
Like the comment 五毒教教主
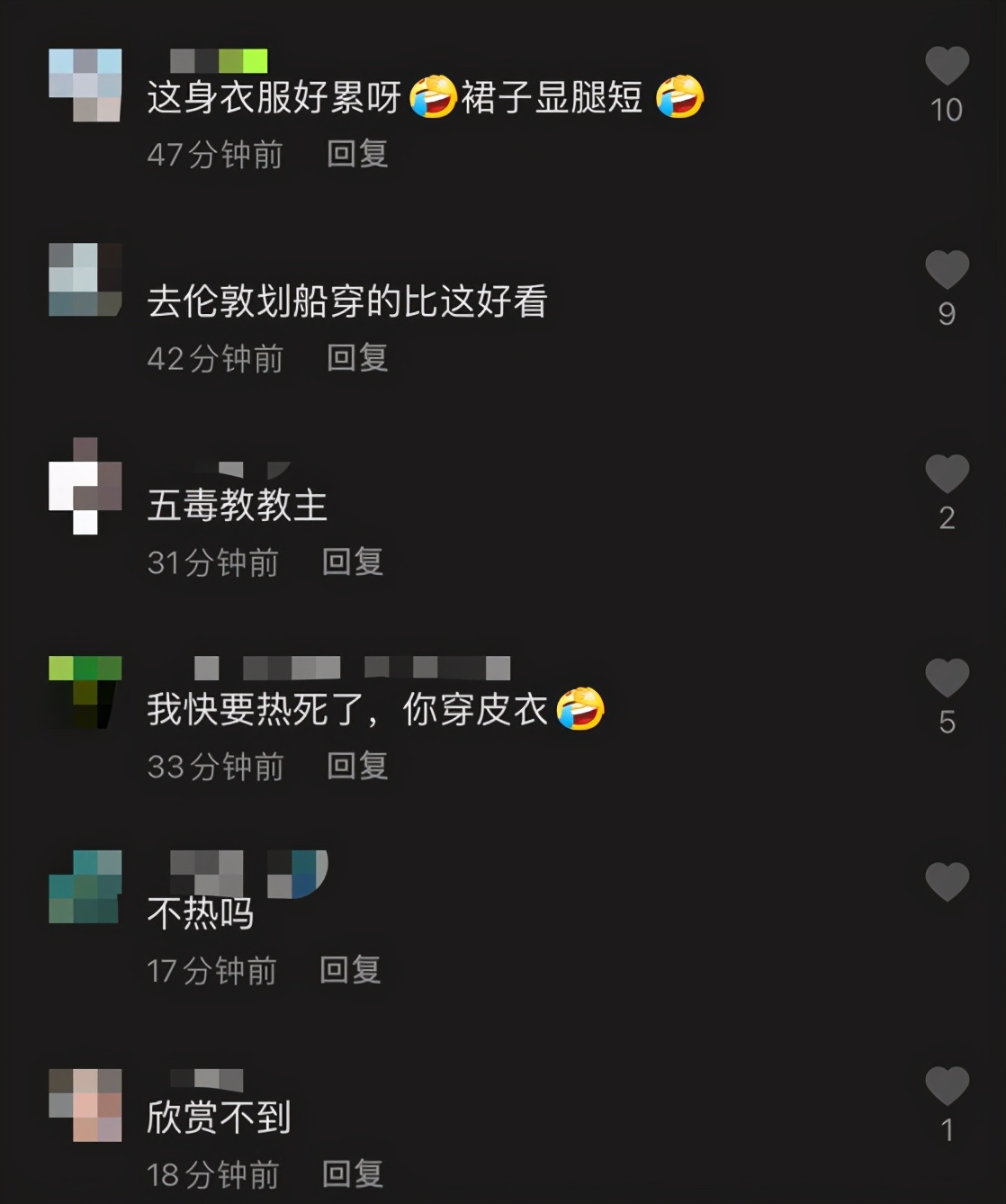(x=947, y=475)
